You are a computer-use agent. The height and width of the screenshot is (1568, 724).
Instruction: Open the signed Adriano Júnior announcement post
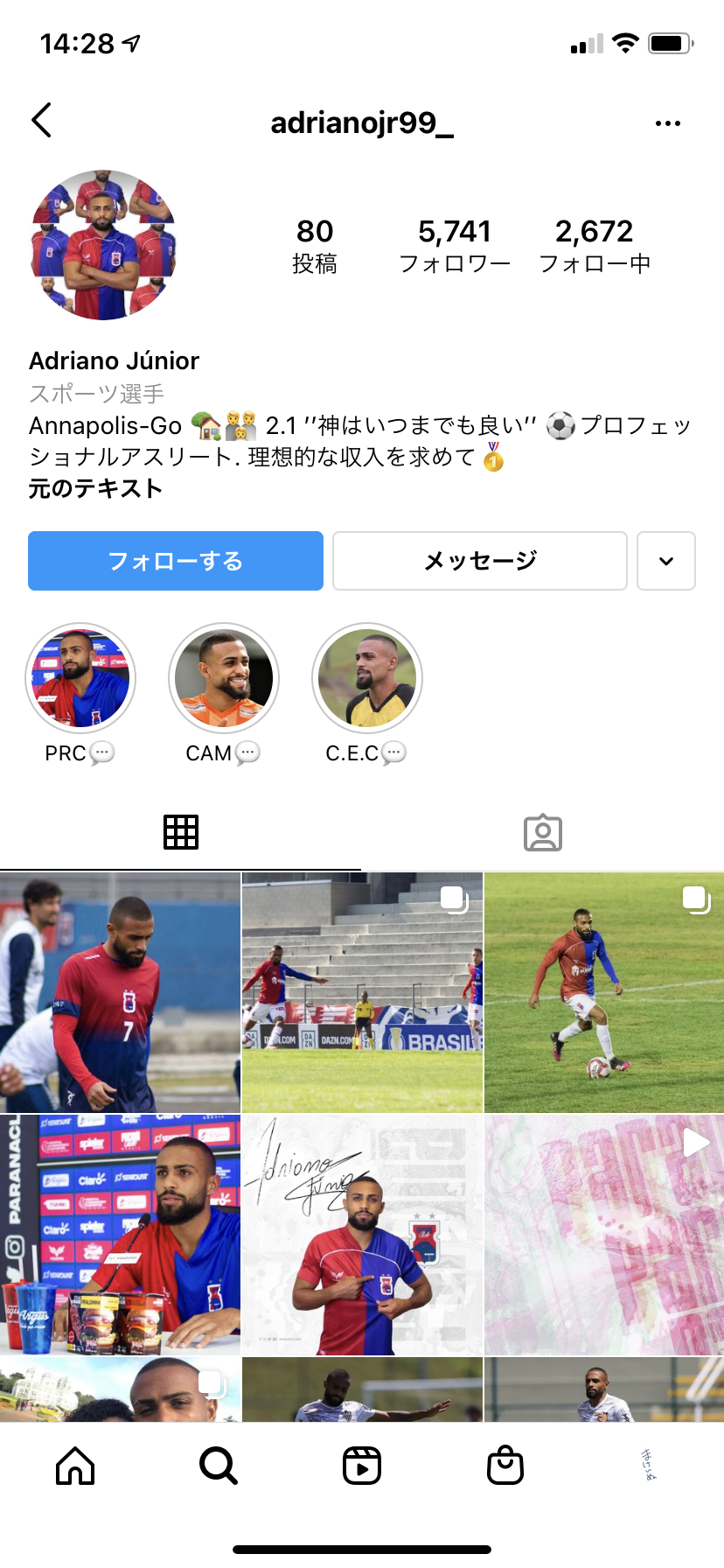point(362,1235)
